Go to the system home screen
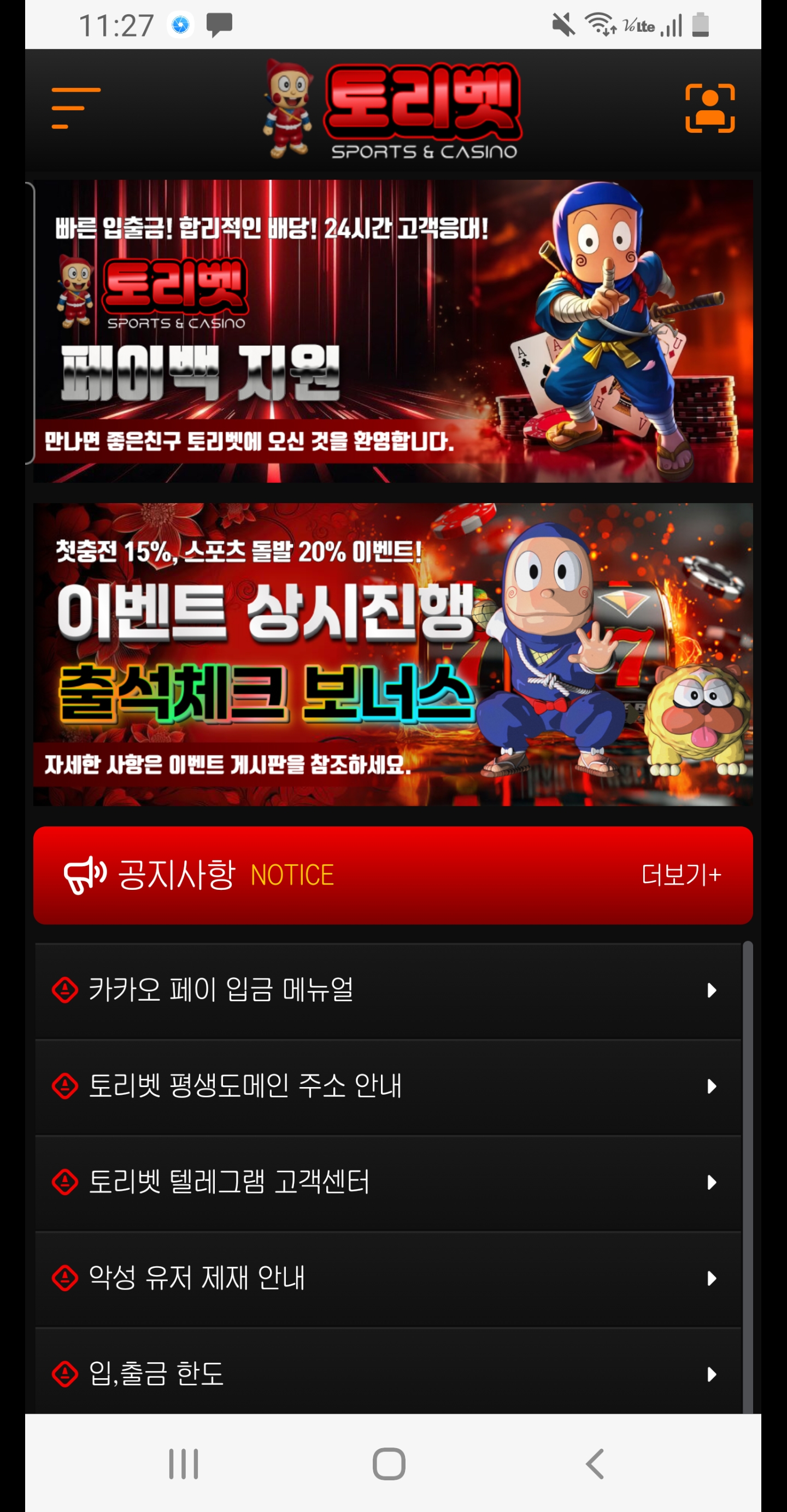 tap(389, 1464)
